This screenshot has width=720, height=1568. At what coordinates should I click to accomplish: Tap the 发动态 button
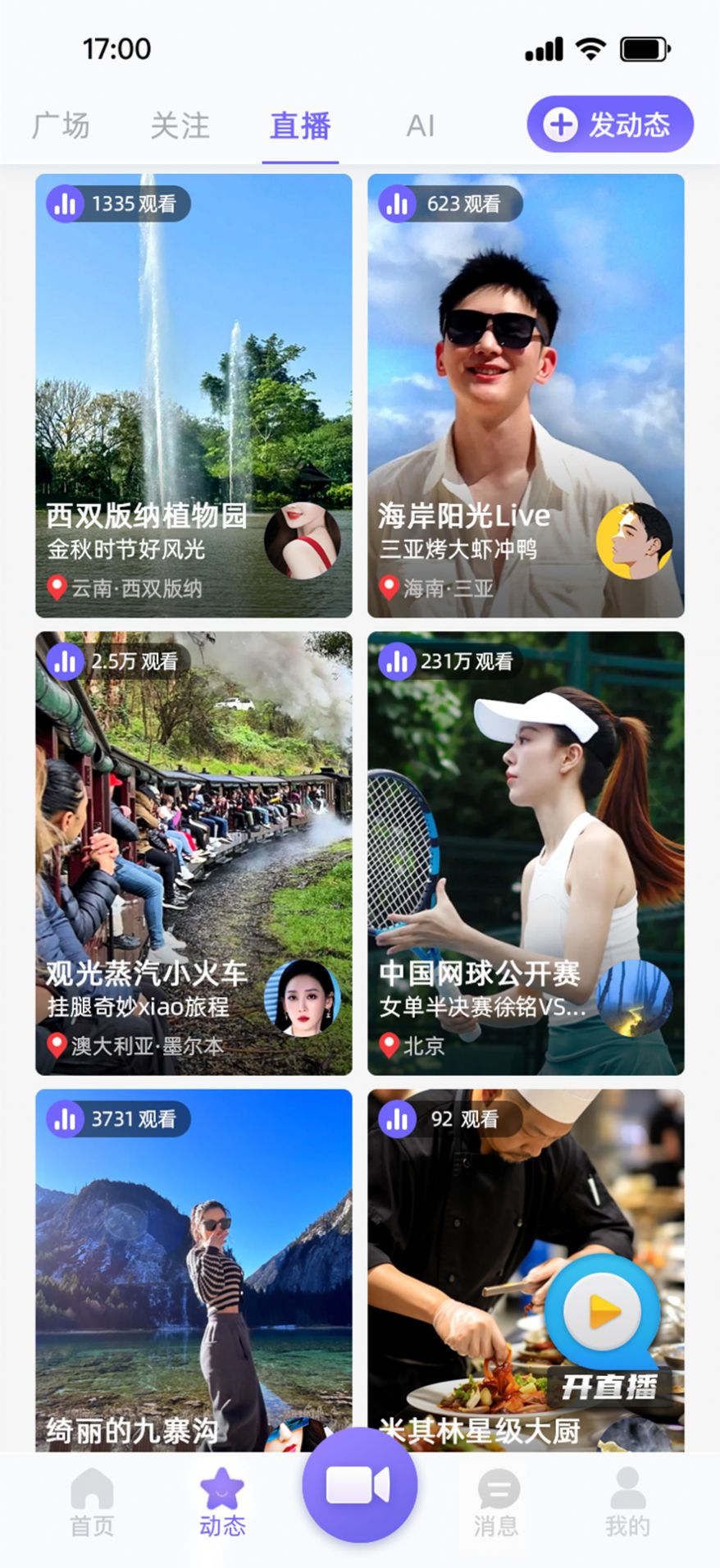[610, 123]
